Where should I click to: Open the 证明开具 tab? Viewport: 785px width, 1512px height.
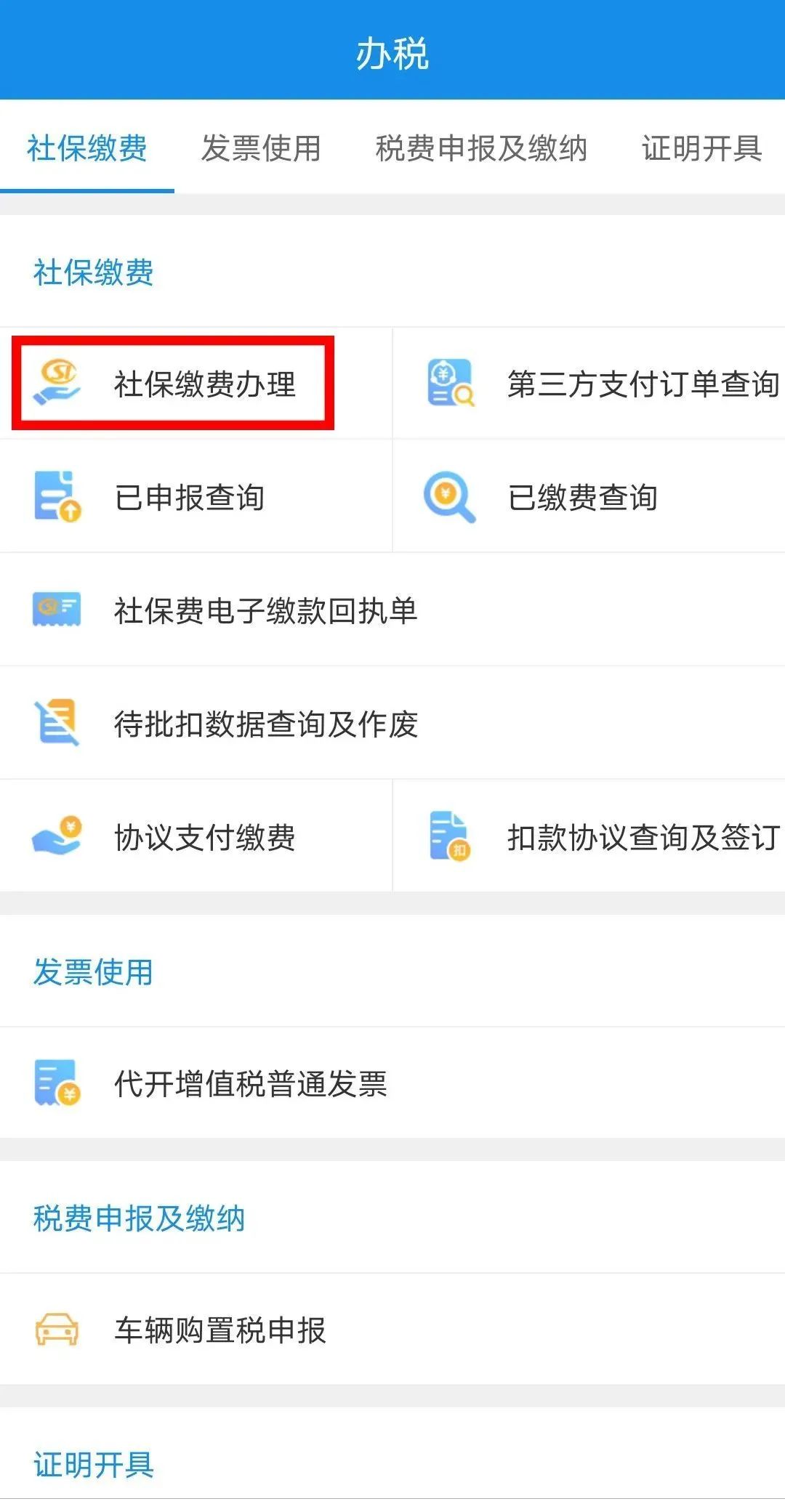pos(701,148)
